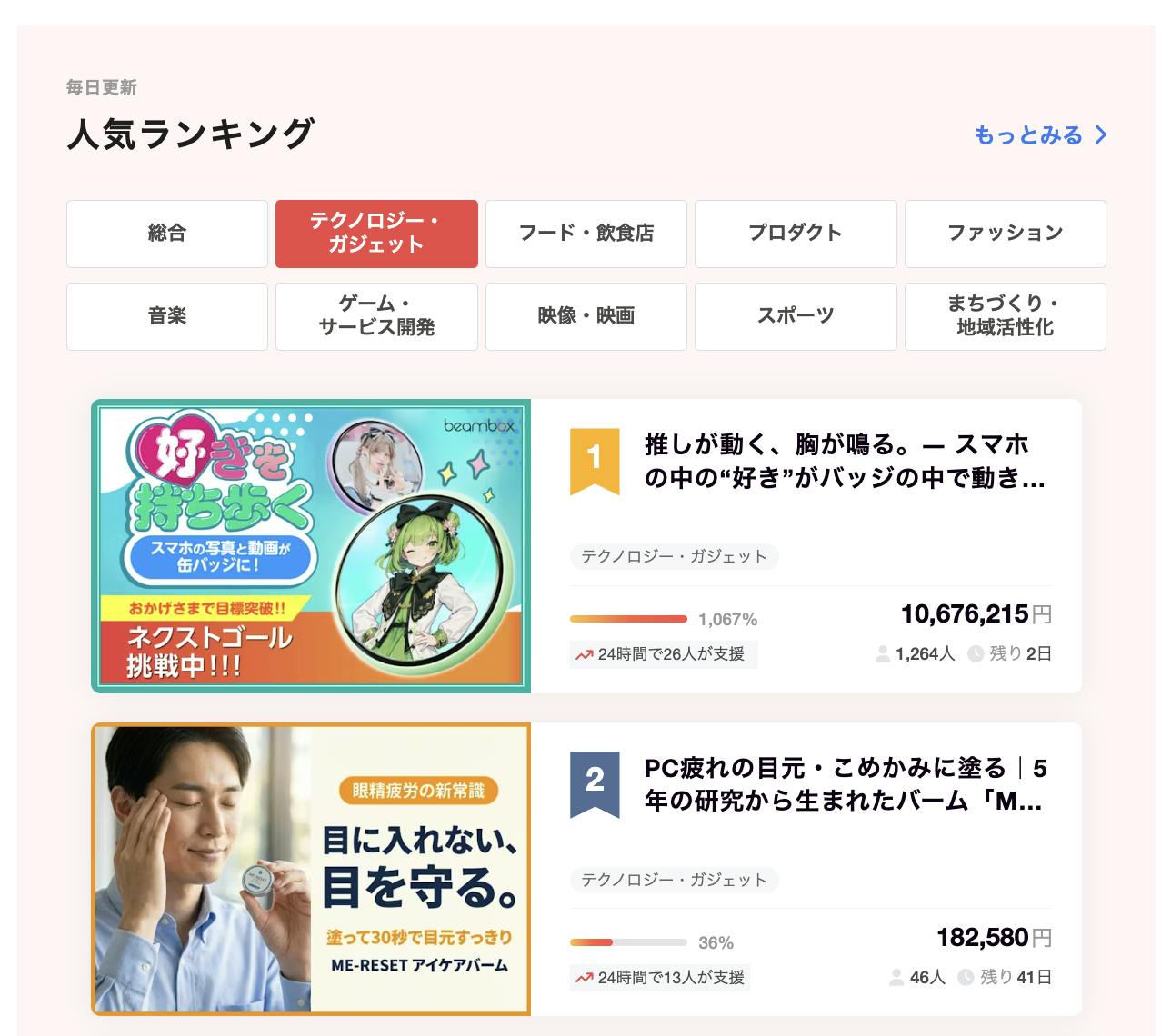Image resolution: width=1171 pixels, height=1036 pixels.
Task: Select the ゲーム・サービス開発 tab
Action: point(376,316)
